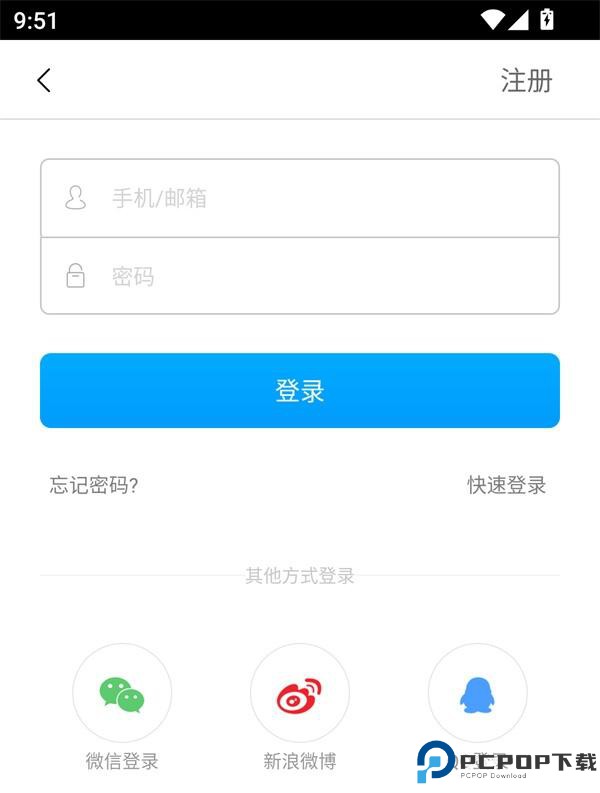Log in with the QQ penguin icon
Viewport: 600px width, 793px height.
click(x=477, y=694)
